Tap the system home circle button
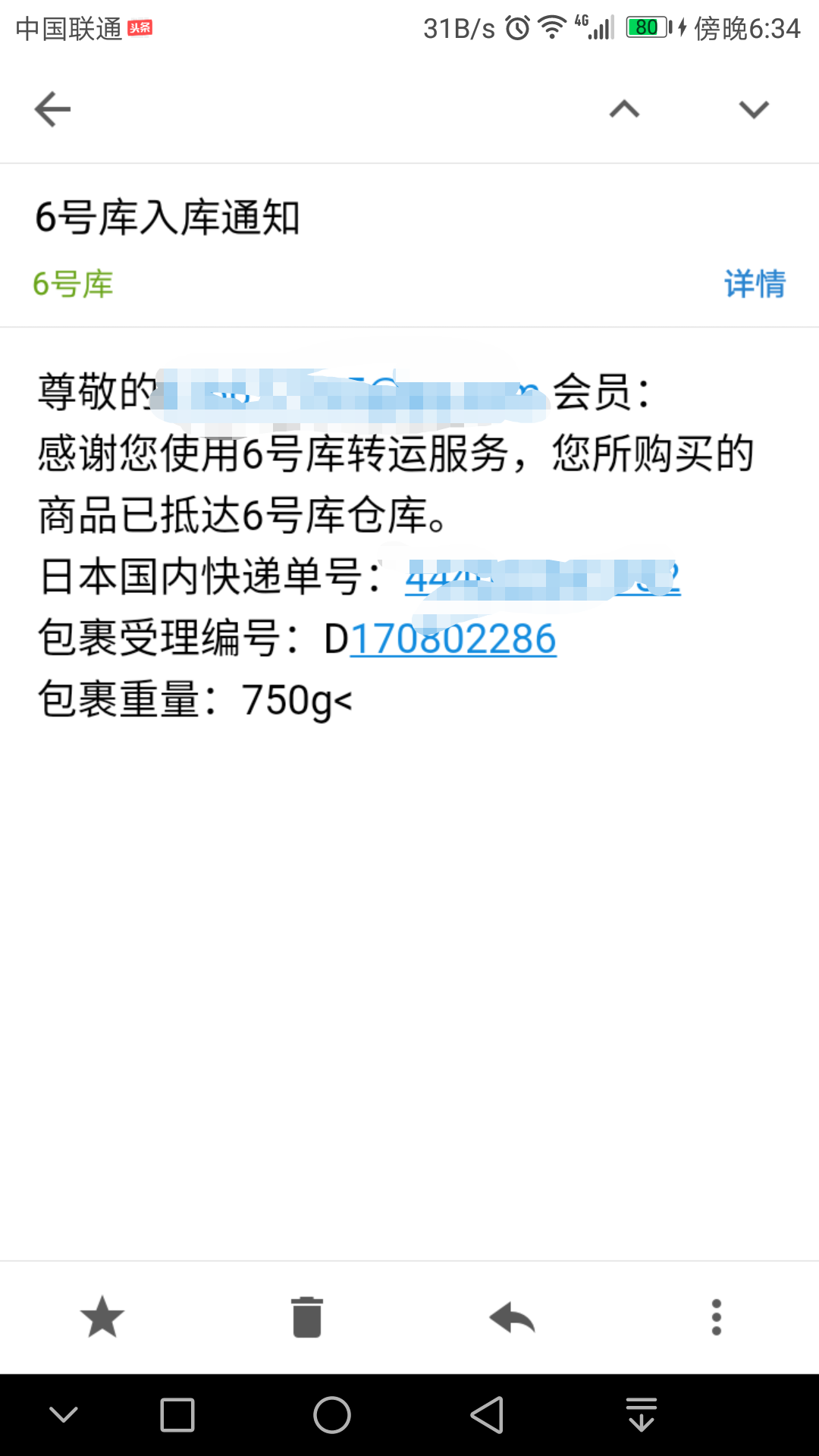819x1456 pixels. [332, 1415]
